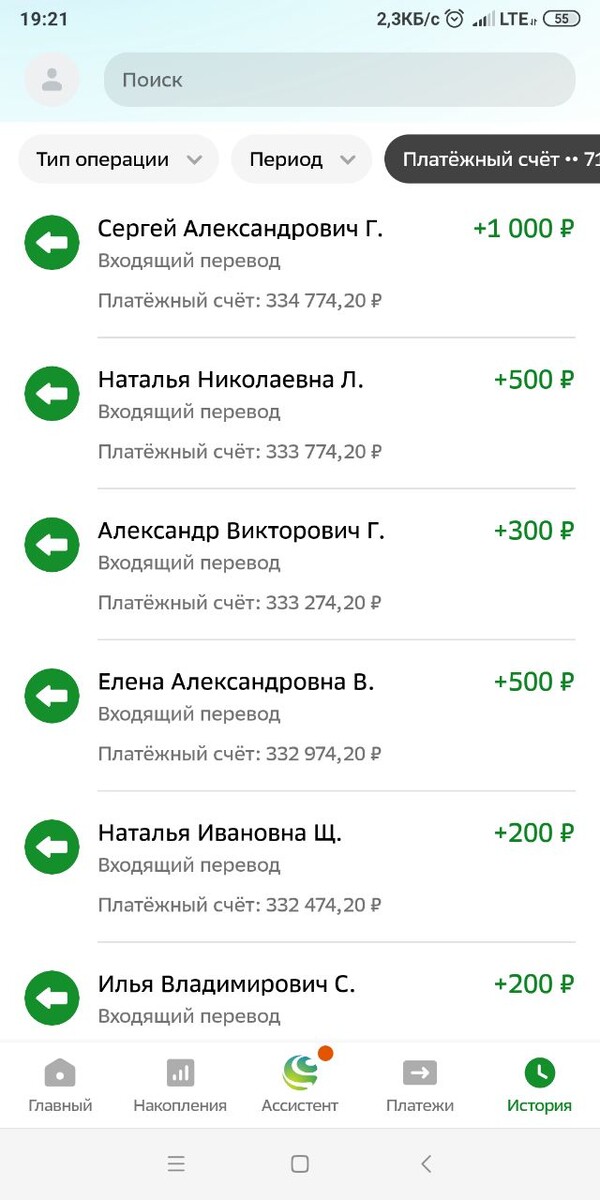Open the Ассистент tab

click(x=300, y=1085)
